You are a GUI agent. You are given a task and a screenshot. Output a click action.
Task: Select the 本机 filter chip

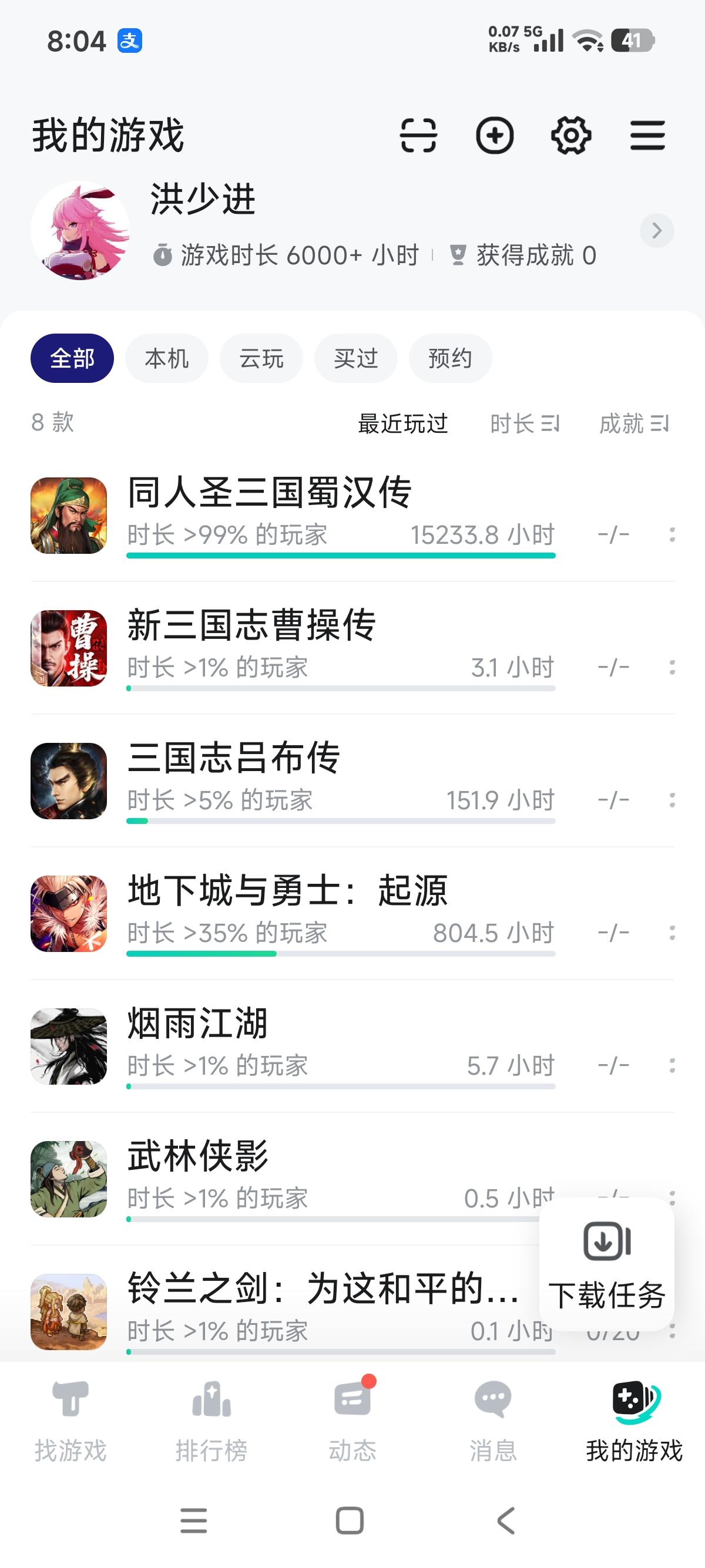[x=166, y=358]
